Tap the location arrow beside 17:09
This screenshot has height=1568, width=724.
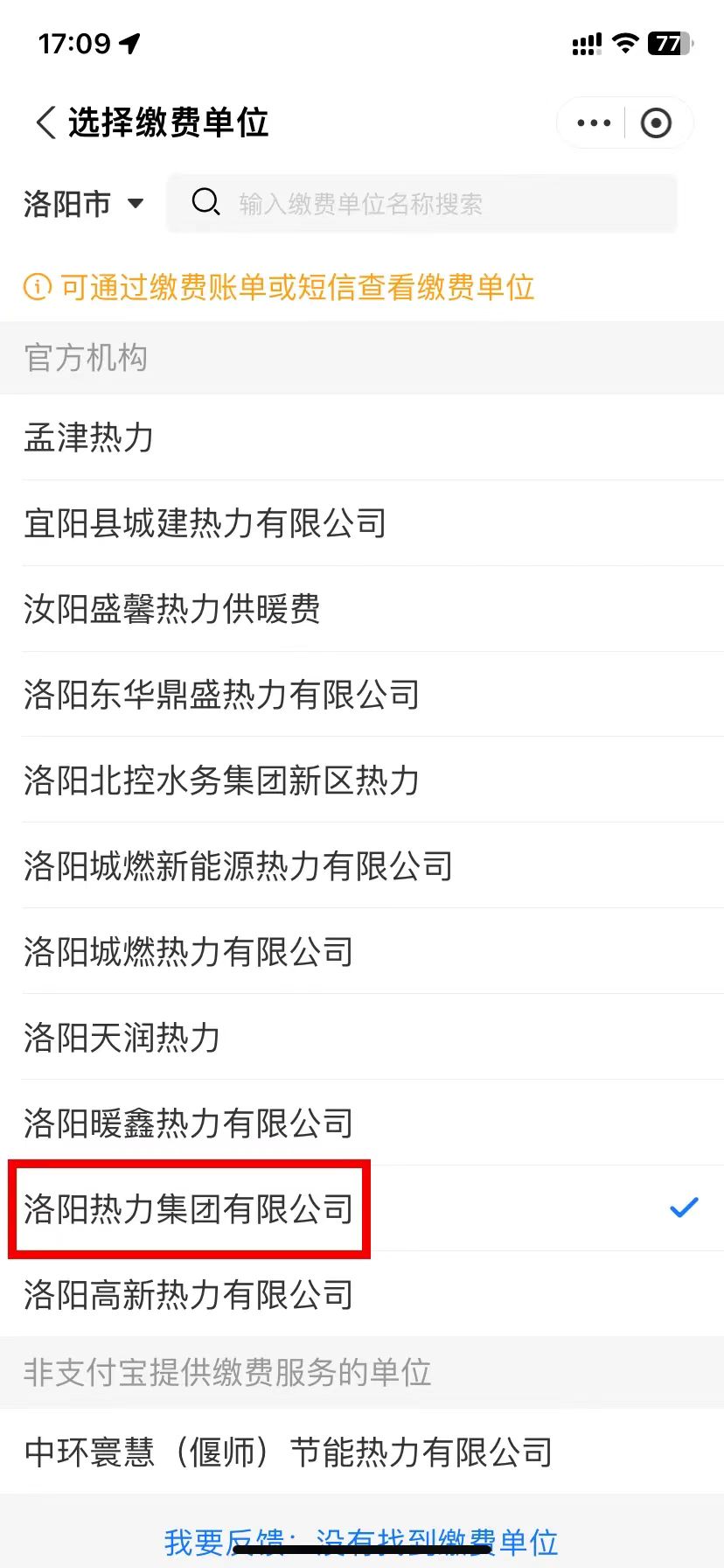tap(125, 42)
